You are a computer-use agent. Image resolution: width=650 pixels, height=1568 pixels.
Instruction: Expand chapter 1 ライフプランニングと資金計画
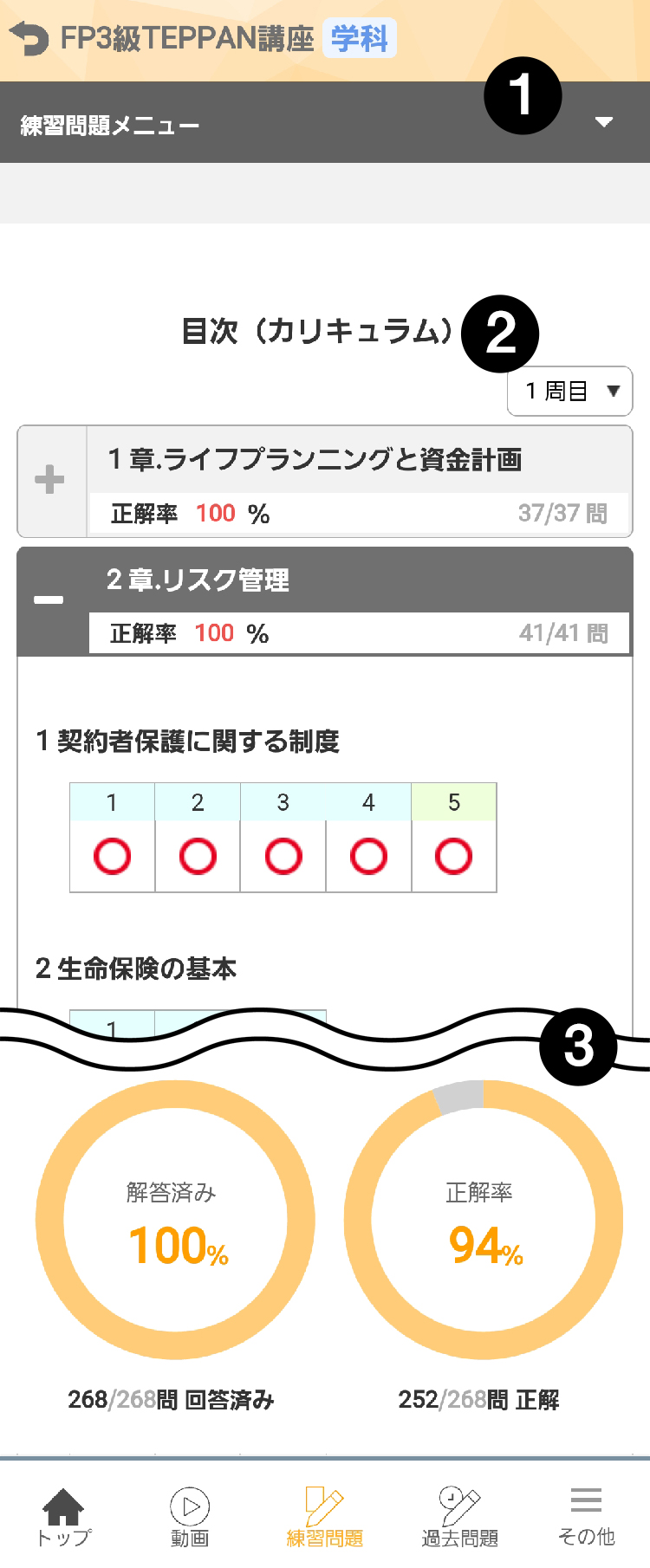click(x=50, y=480)
